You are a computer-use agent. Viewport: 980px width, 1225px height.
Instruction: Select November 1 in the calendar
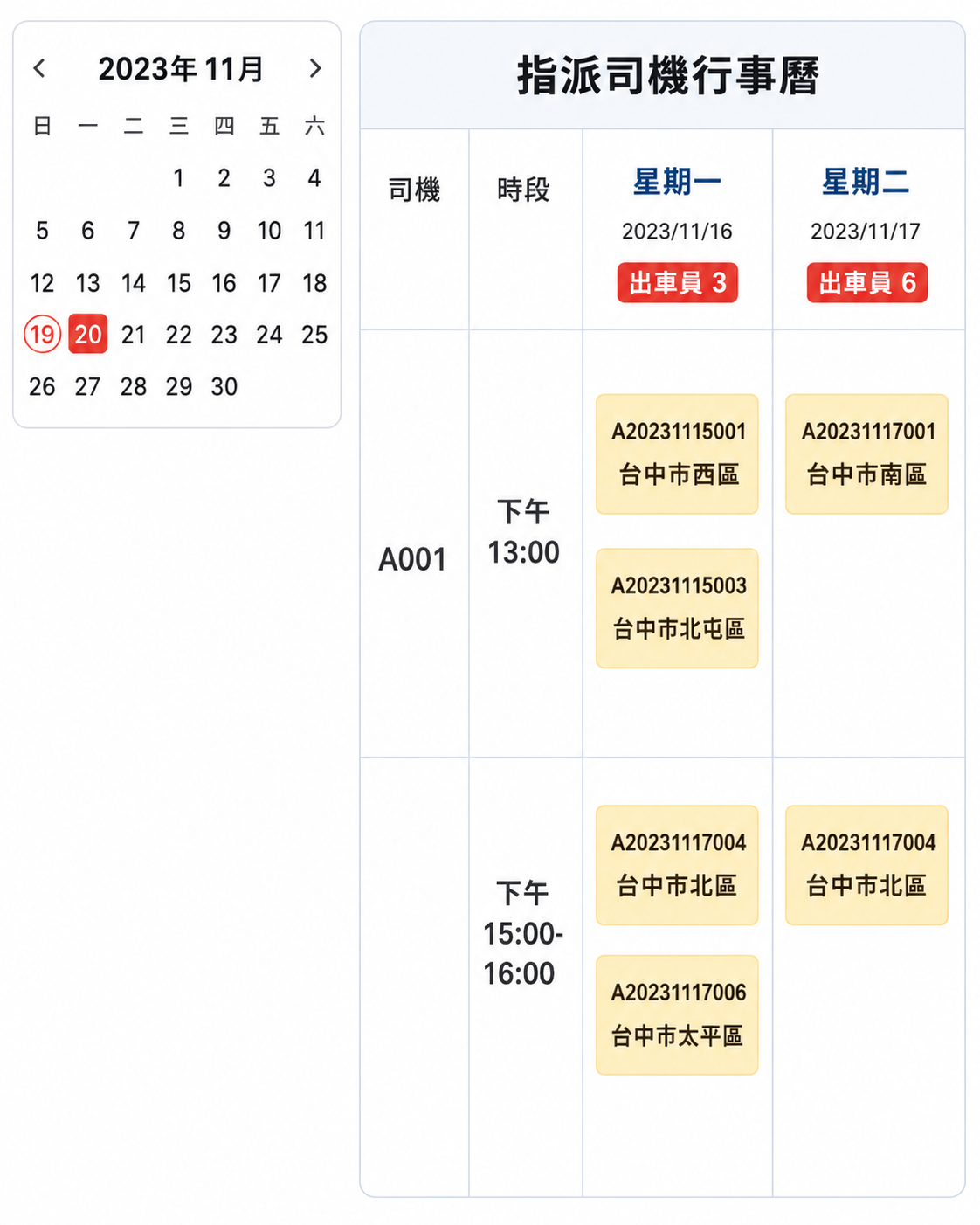point(178,178)
